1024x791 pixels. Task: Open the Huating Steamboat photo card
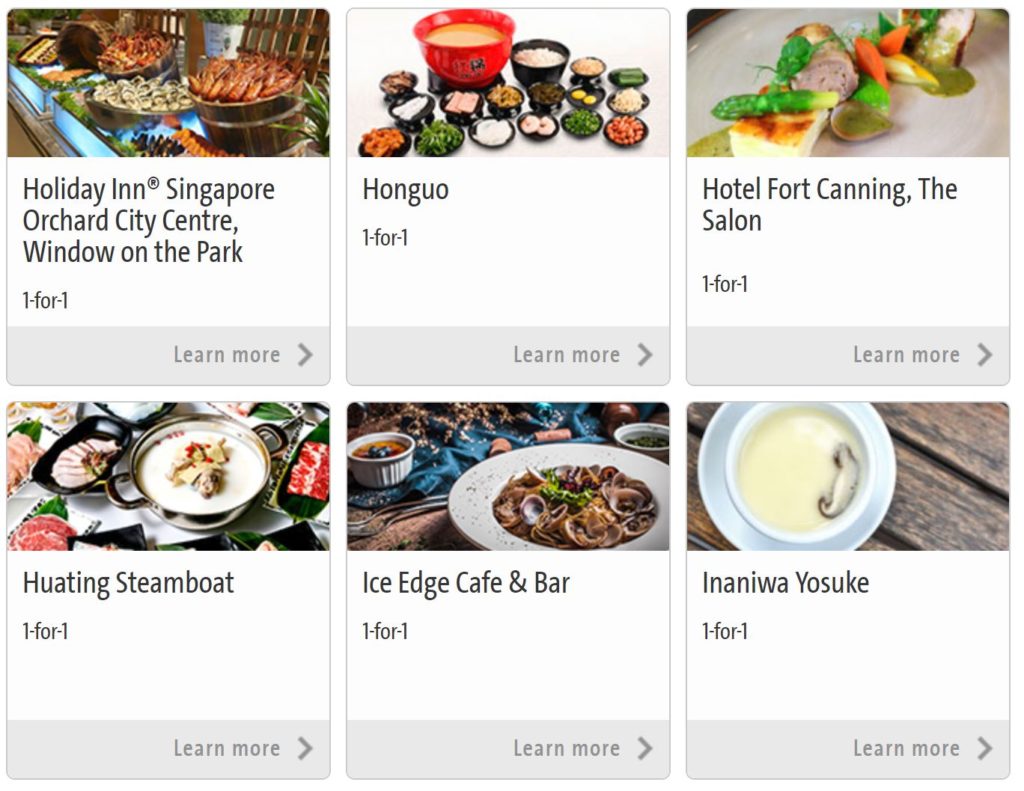168,477
